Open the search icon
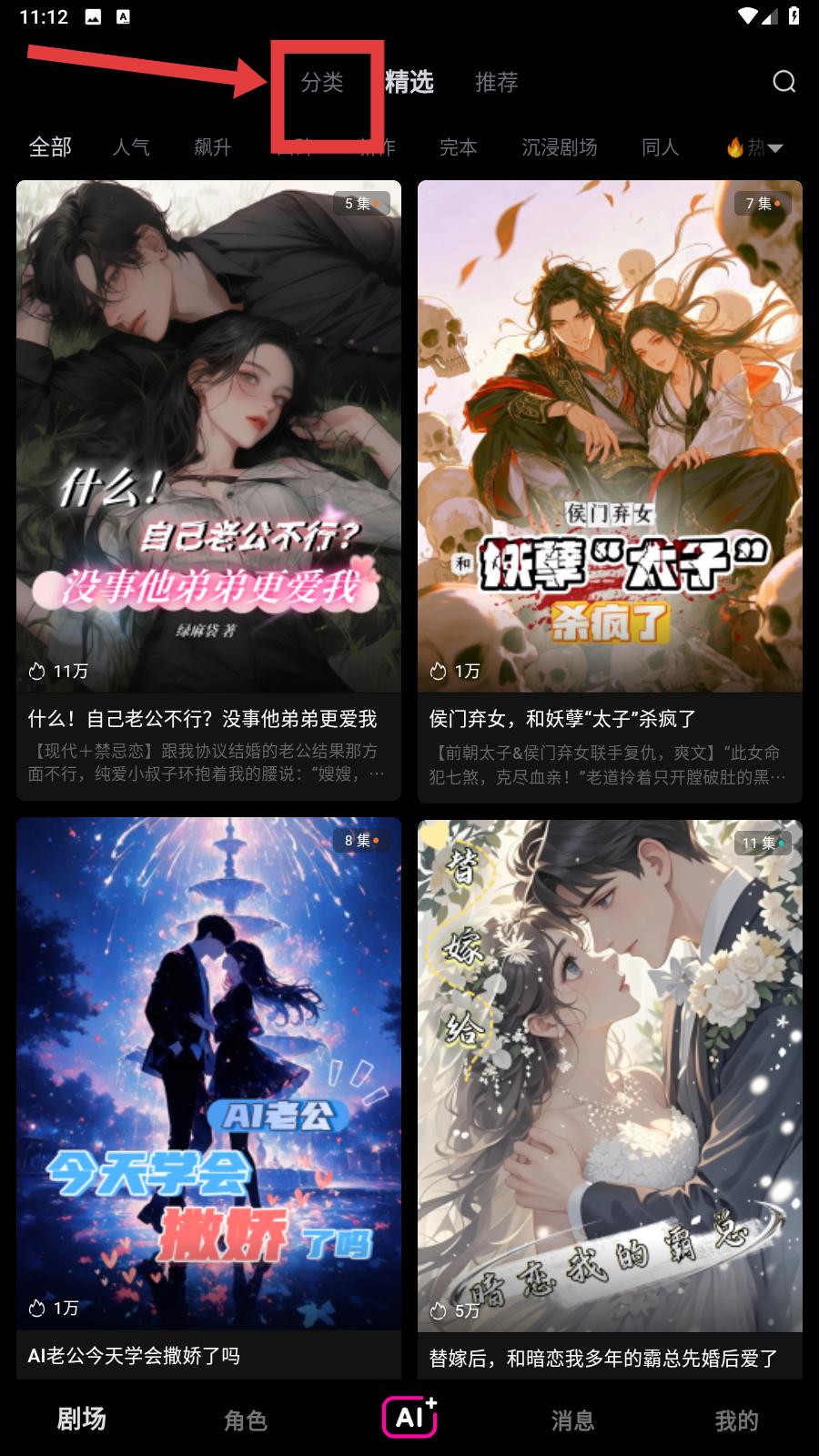This screenshot has height=1456, width=819. coord(784,82)
